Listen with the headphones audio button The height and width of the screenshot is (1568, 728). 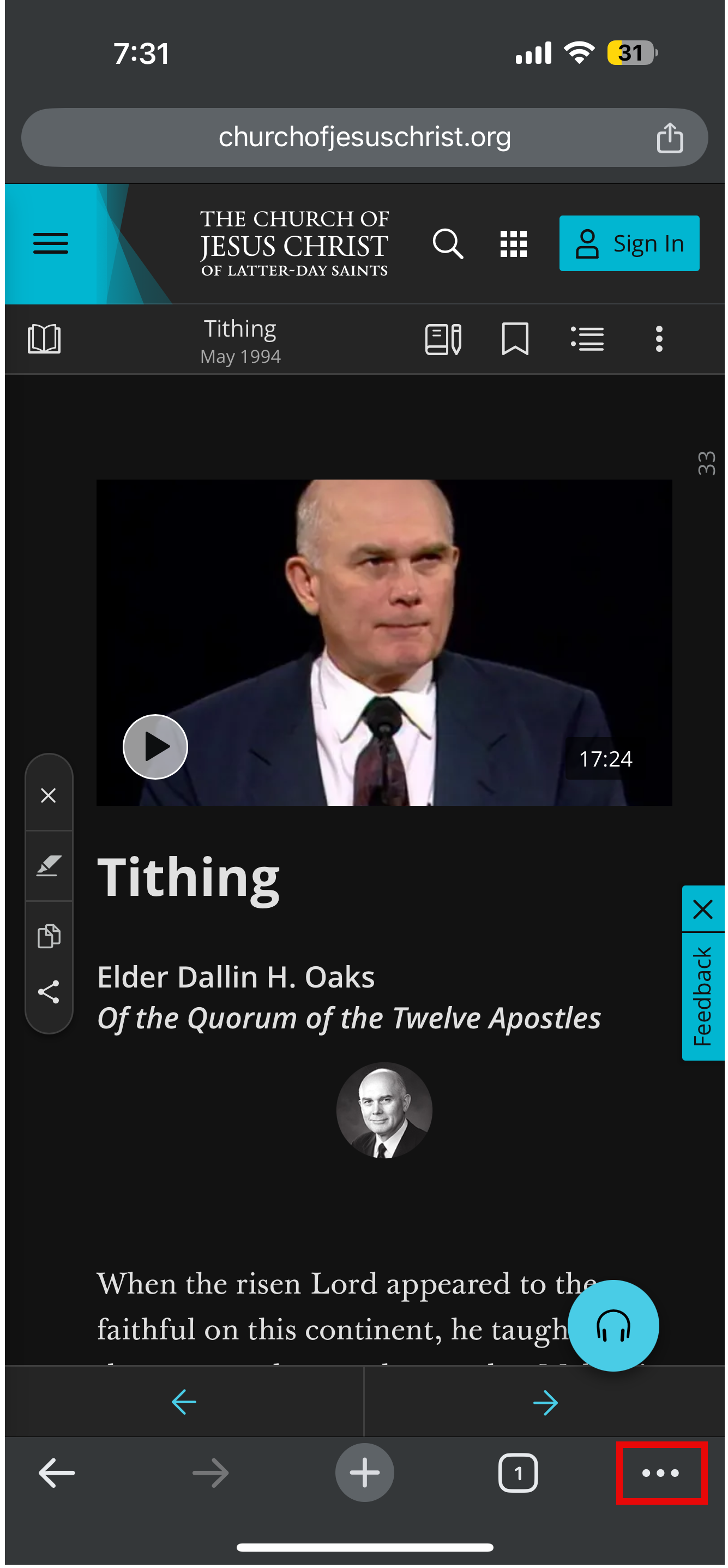coord(613,1325)
